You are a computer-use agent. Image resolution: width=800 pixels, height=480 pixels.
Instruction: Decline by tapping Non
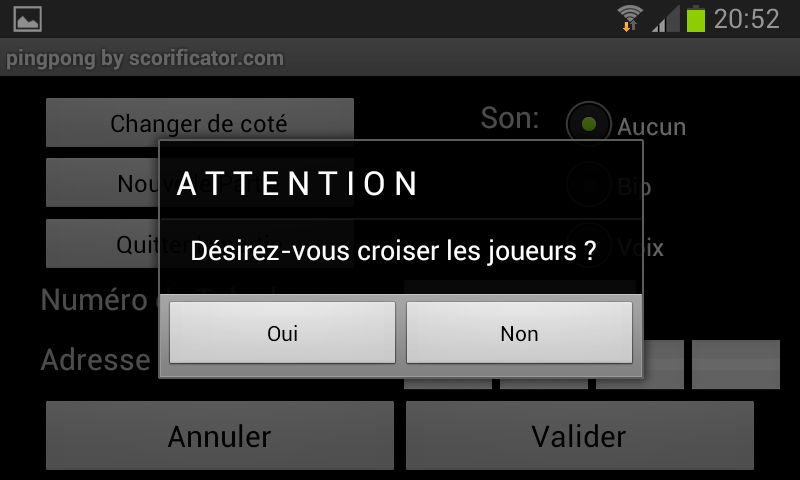click(519, 333)
